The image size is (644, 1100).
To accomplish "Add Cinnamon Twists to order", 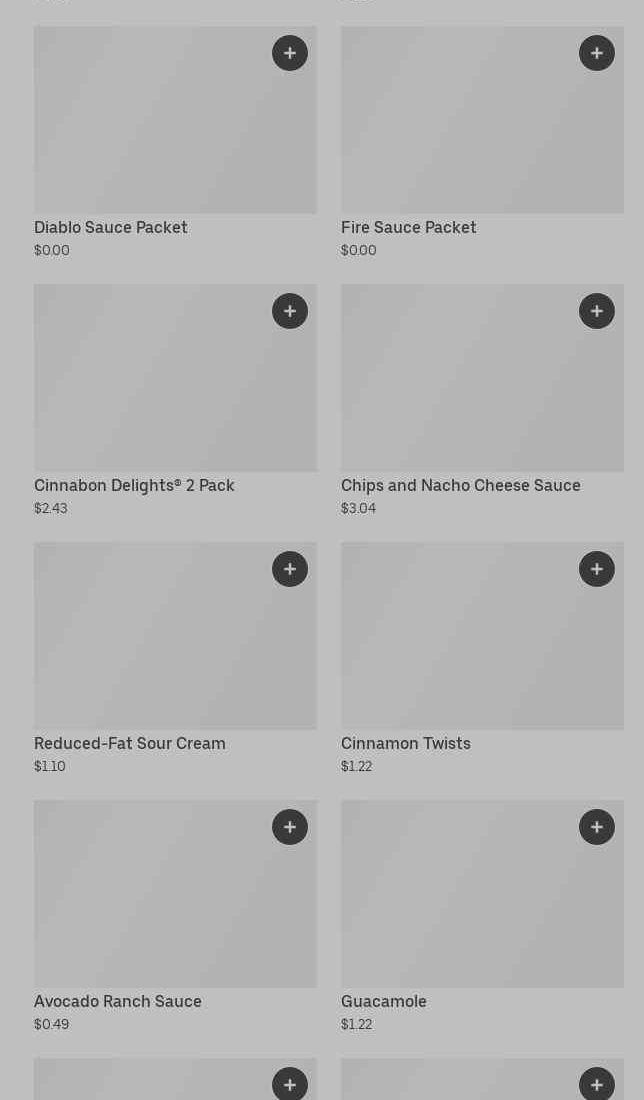I will pos(597,569).
